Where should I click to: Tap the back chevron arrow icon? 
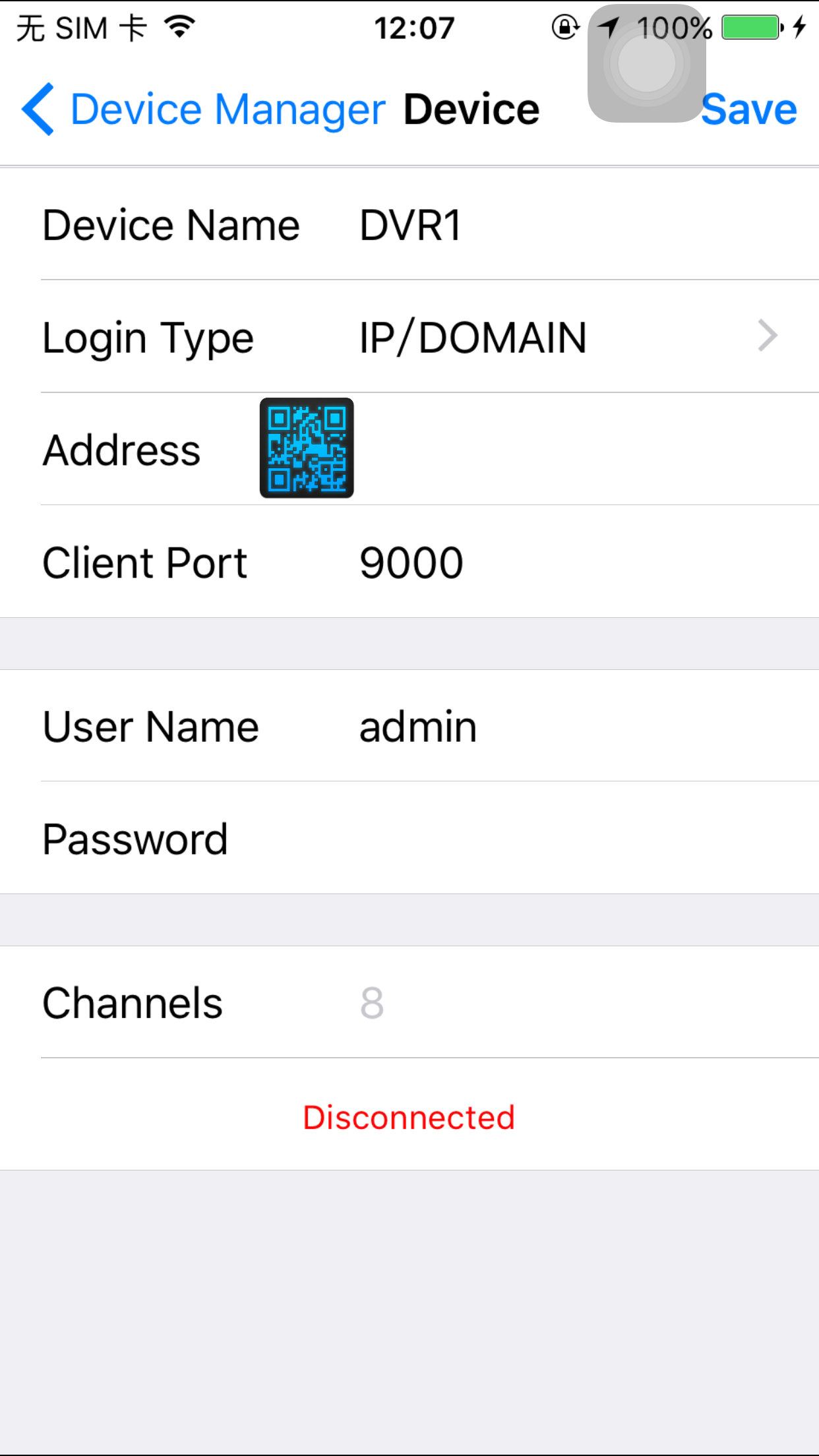(38, 107)
